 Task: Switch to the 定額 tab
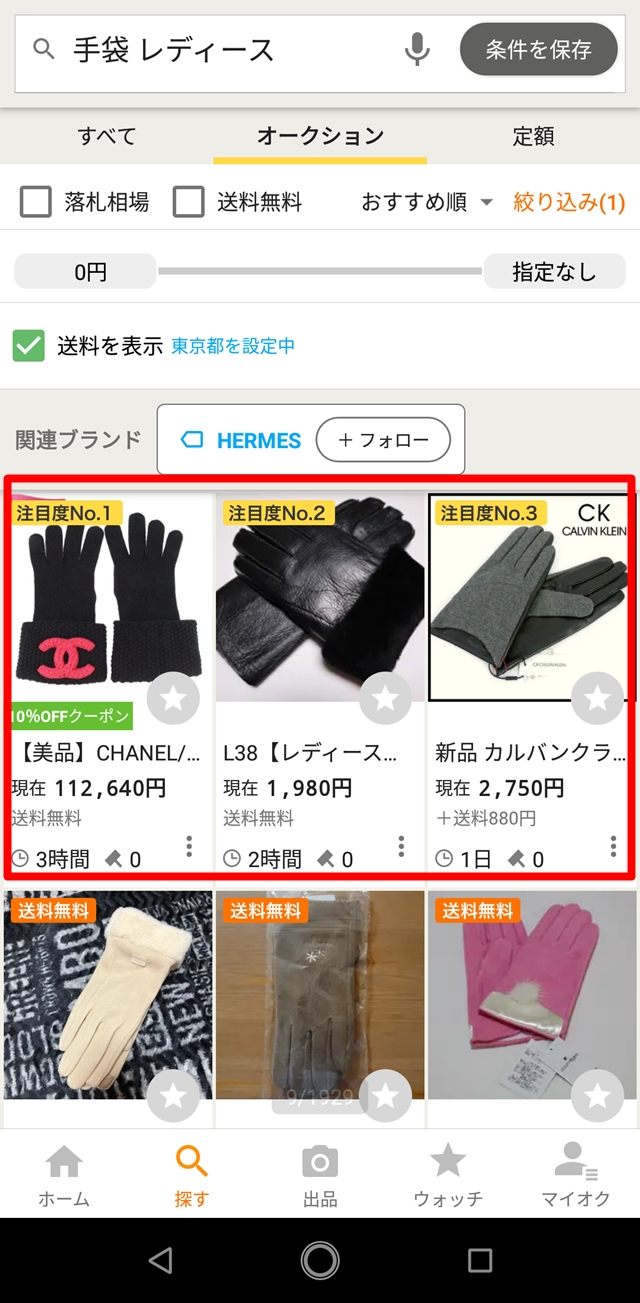[533, 137]
